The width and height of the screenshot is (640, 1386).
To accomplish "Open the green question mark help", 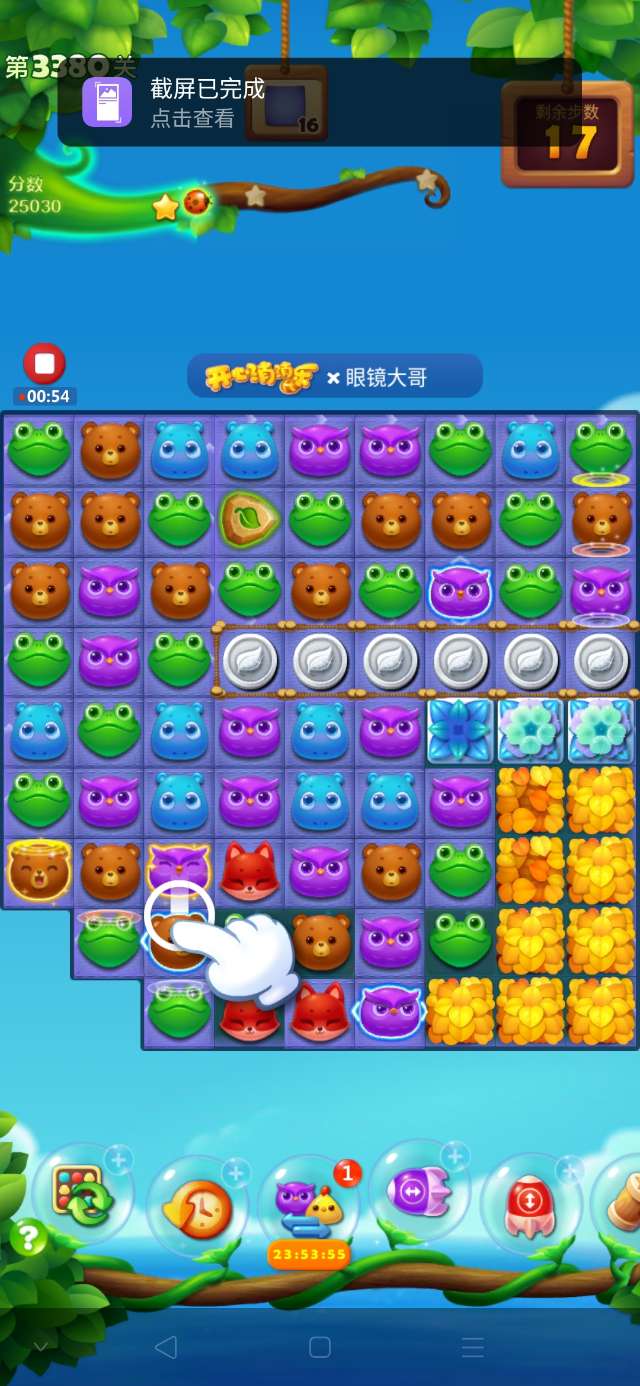I will 28,1238.
